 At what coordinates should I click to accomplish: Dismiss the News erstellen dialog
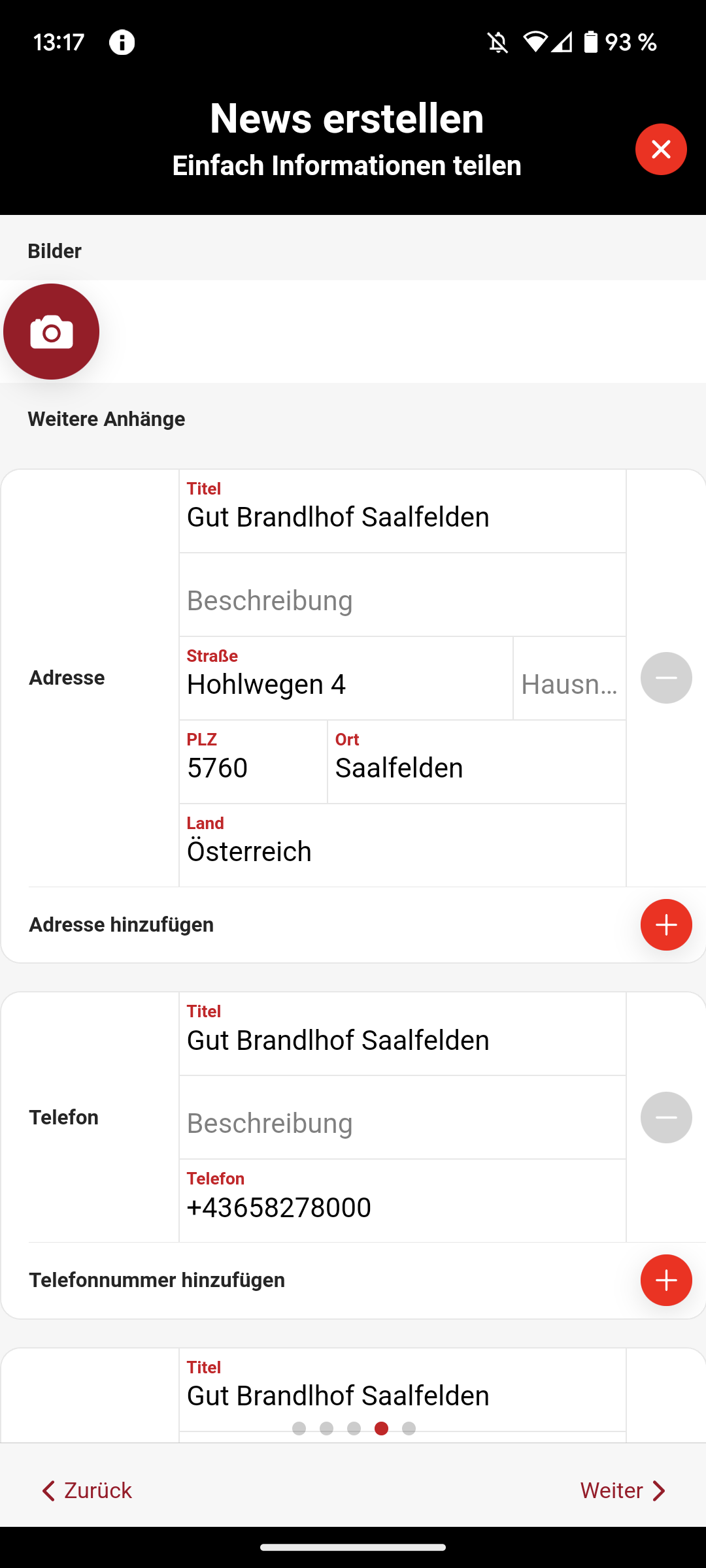coord(661,149)
